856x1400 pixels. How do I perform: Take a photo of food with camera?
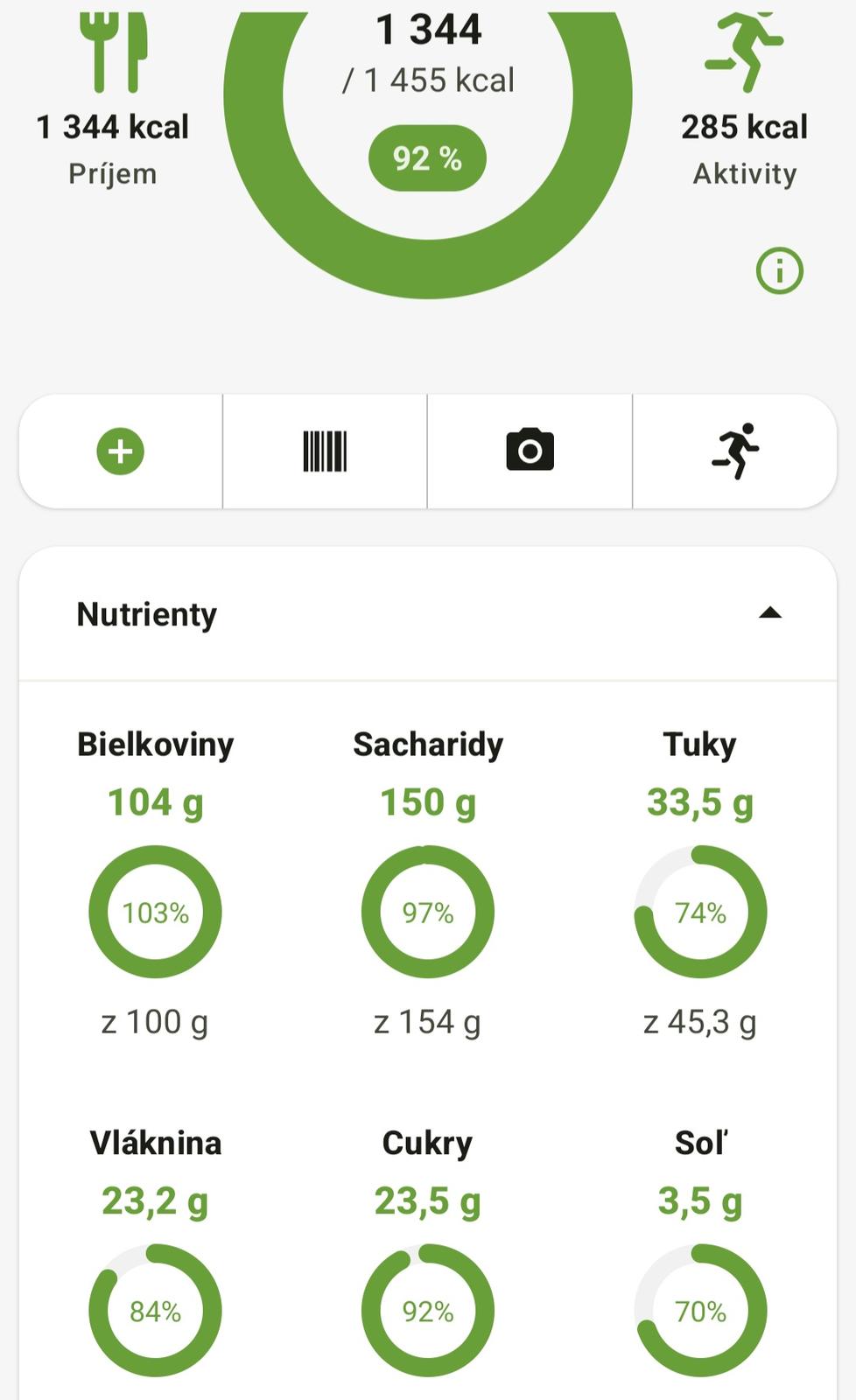point(530,451)
